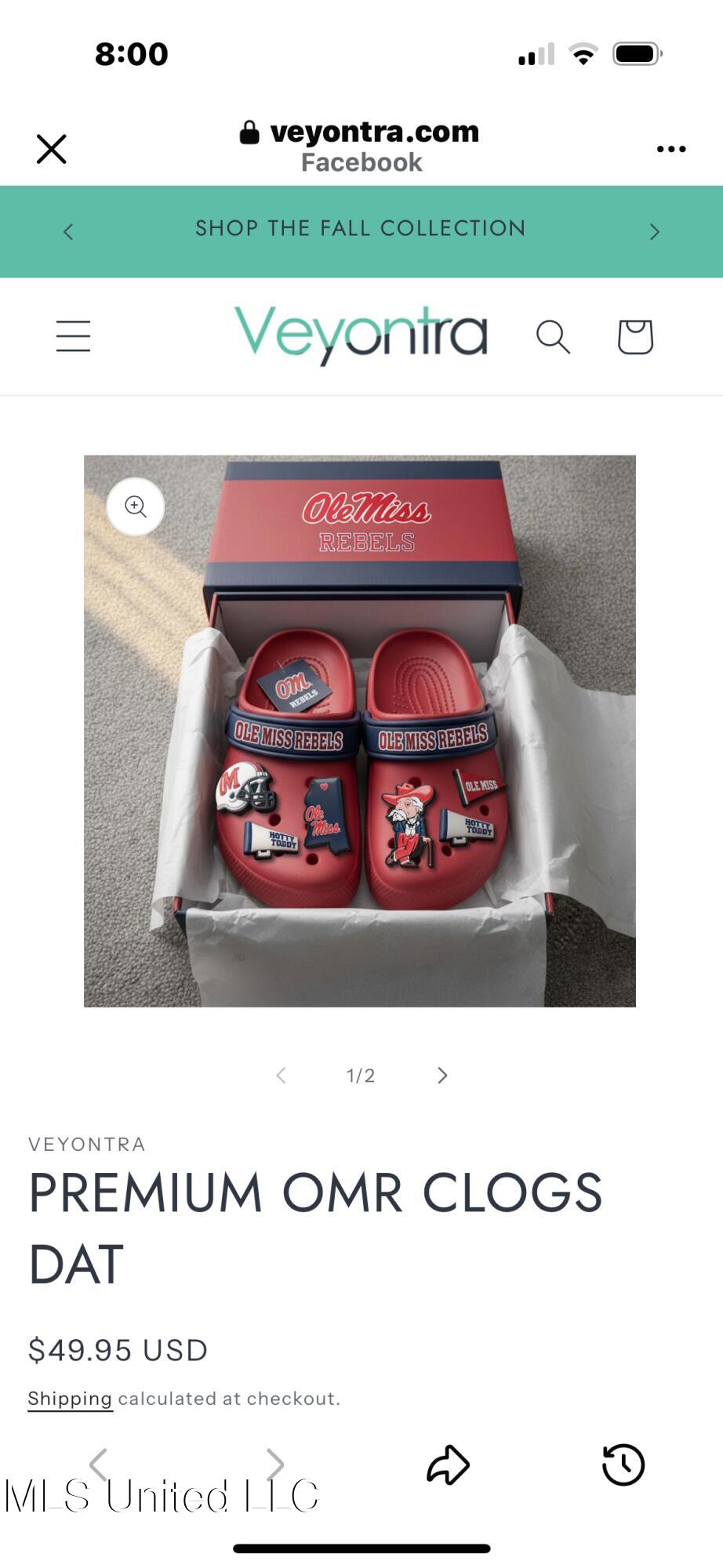Open the Shipping policy link
Image resolution: width=723 pixels, height=1568 pixels.
click(70, 1399)
